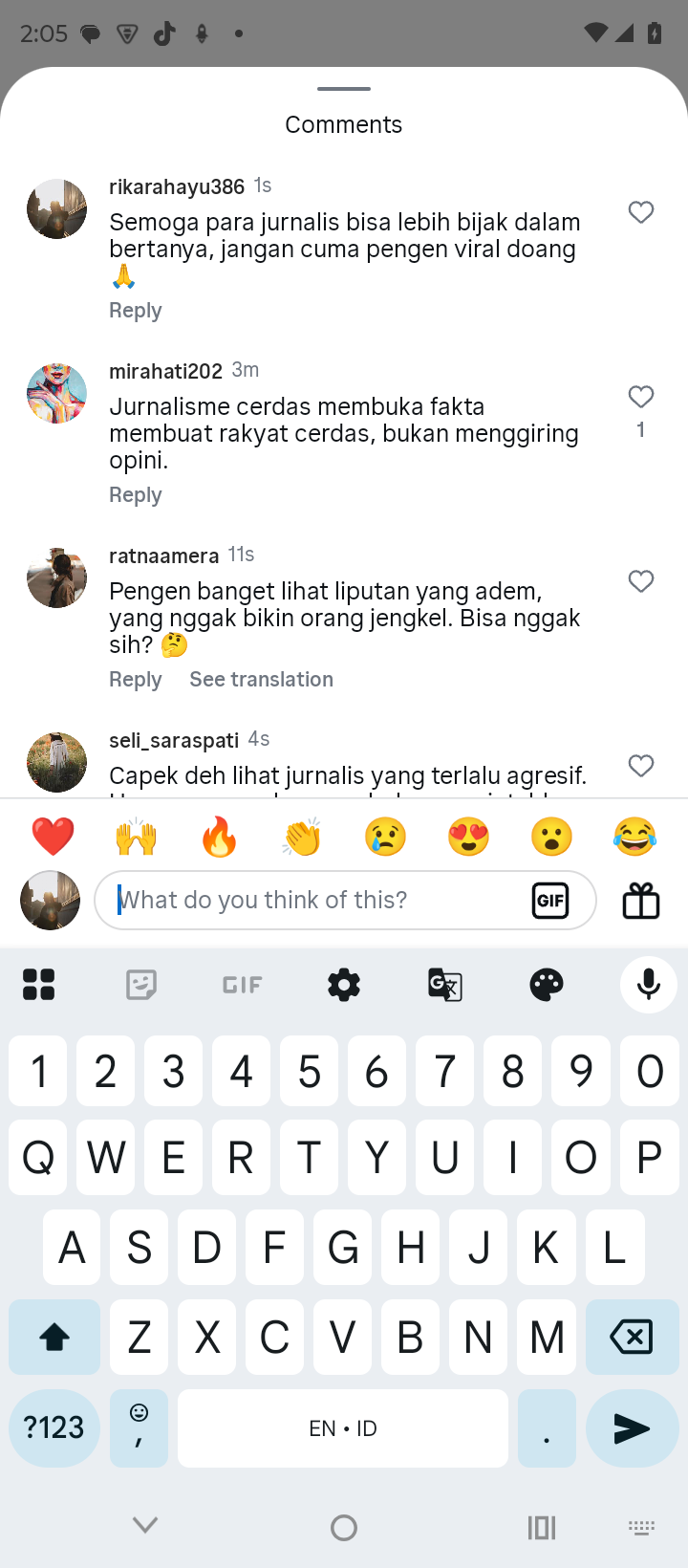
Task: Open rikarahayu386's profile picture
Action: point(56,208)
